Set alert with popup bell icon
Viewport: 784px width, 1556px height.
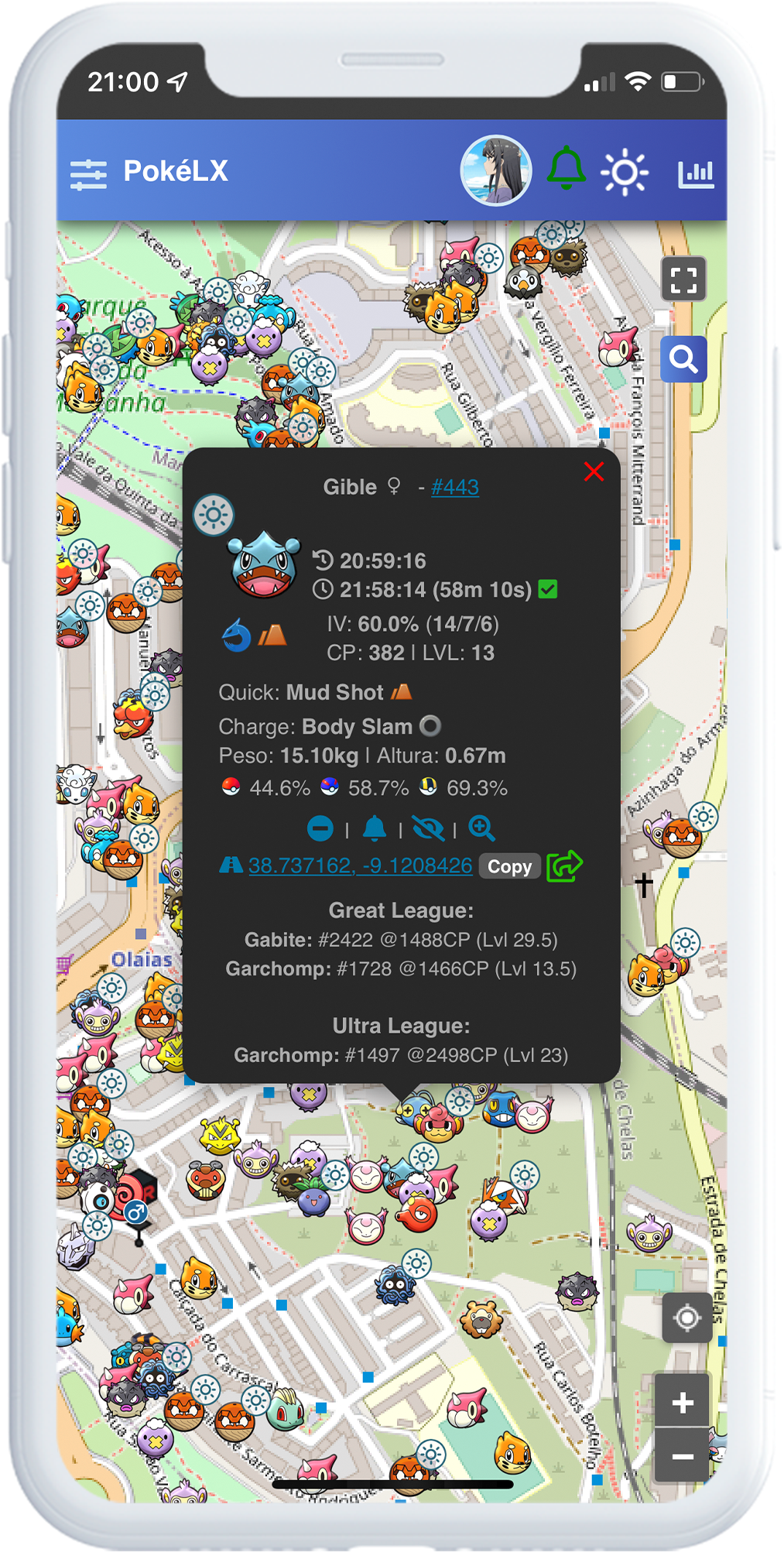[x=375, y=828]
